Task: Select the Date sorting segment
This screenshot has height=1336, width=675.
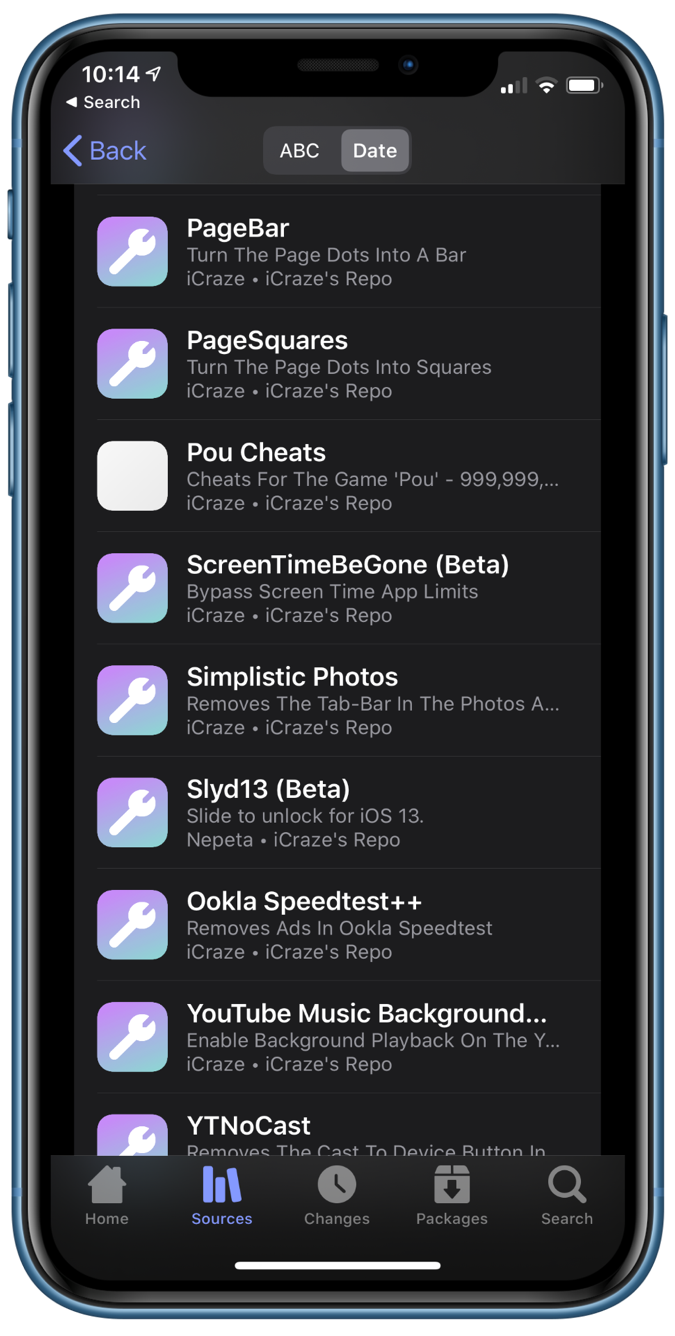Action: click(375, 151)
